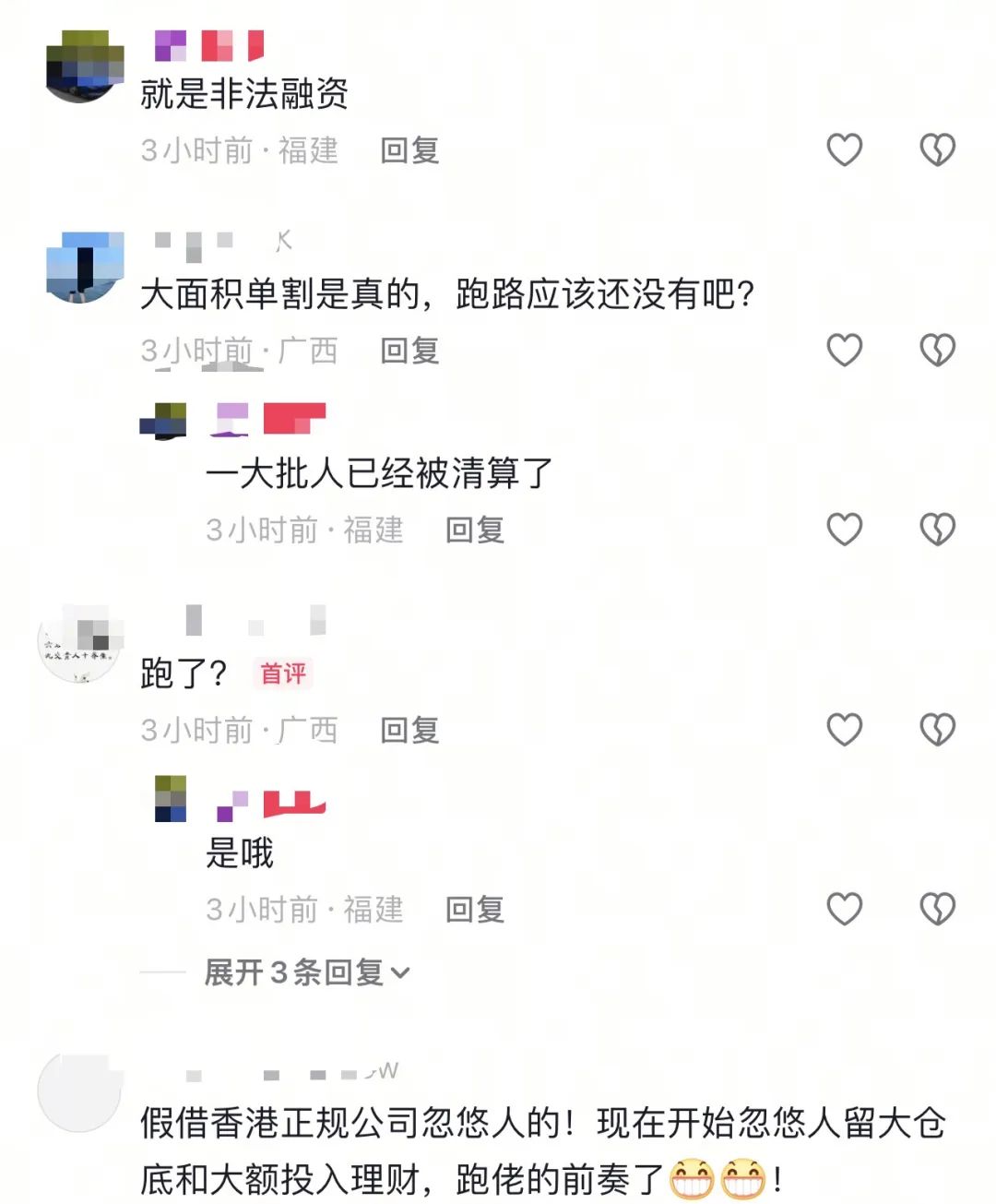The image size is (996, 1204).
Task: Reply to comment 大面积单割是真的
Action: click(x=409, y=351)
